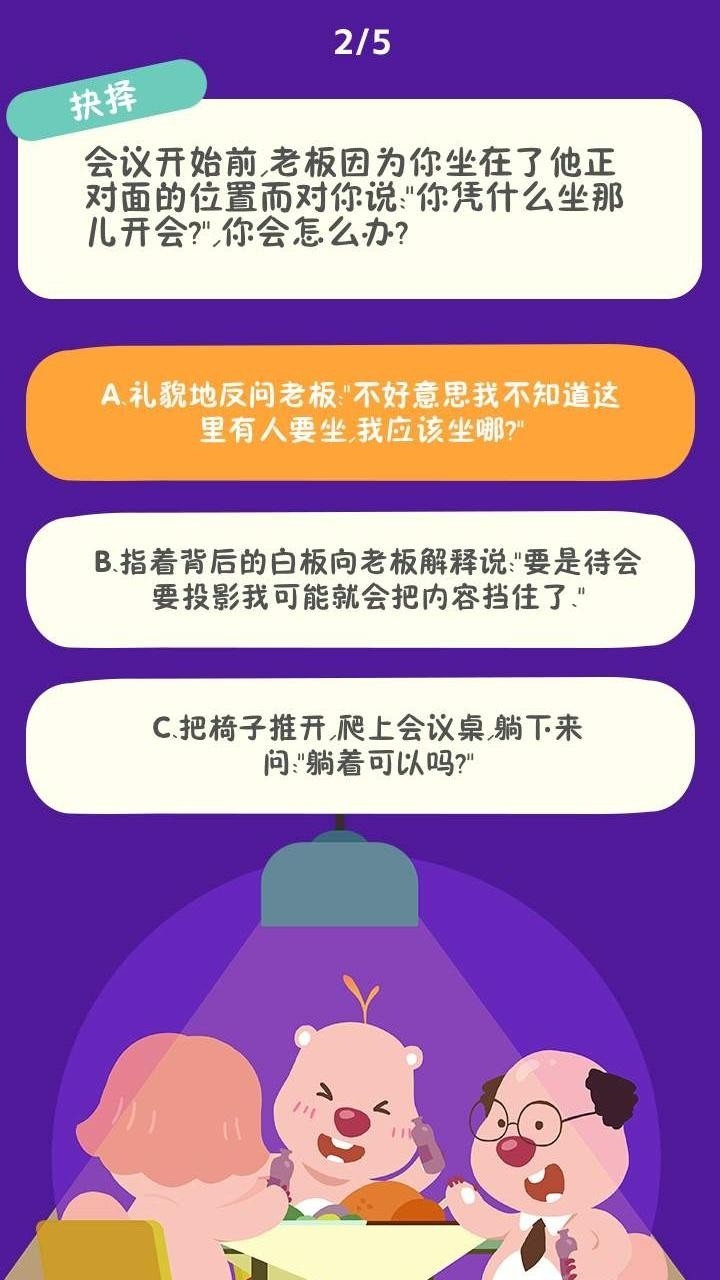The height and width of the screenshot is (1280, 720).
Task: Select answer A, politely ask the boss
Action: tap(360, 412)
